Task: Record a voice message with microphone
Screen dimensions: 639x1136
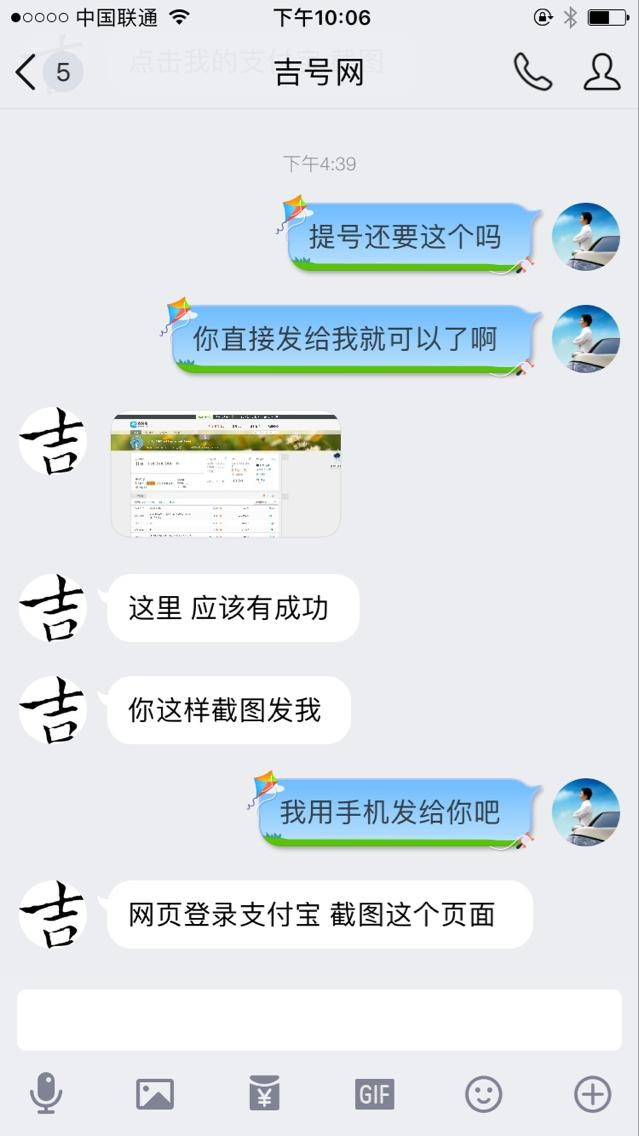Action: coord(46,1094)
